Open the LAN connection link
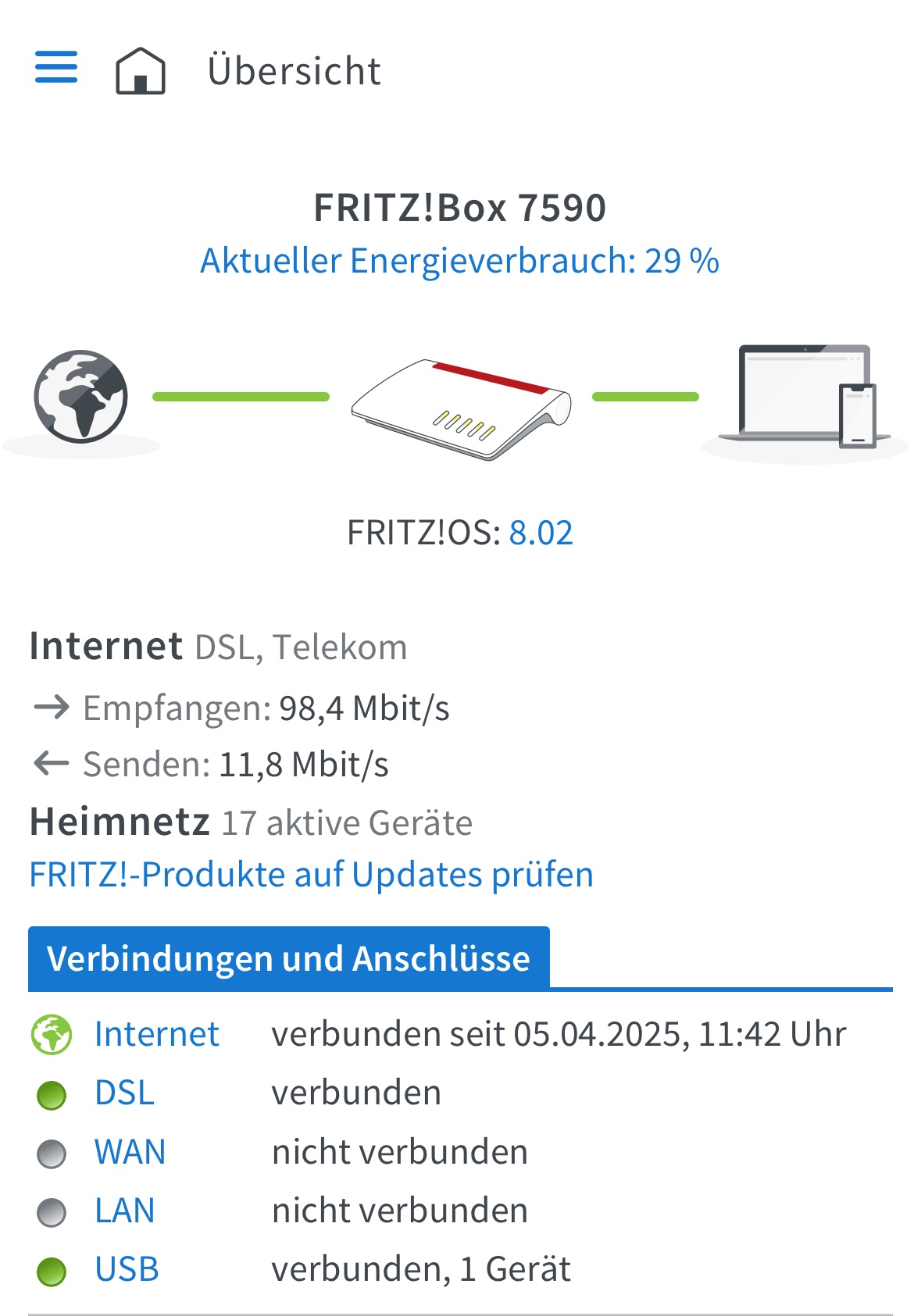921x1316 pixels. tap(124, 1211)
